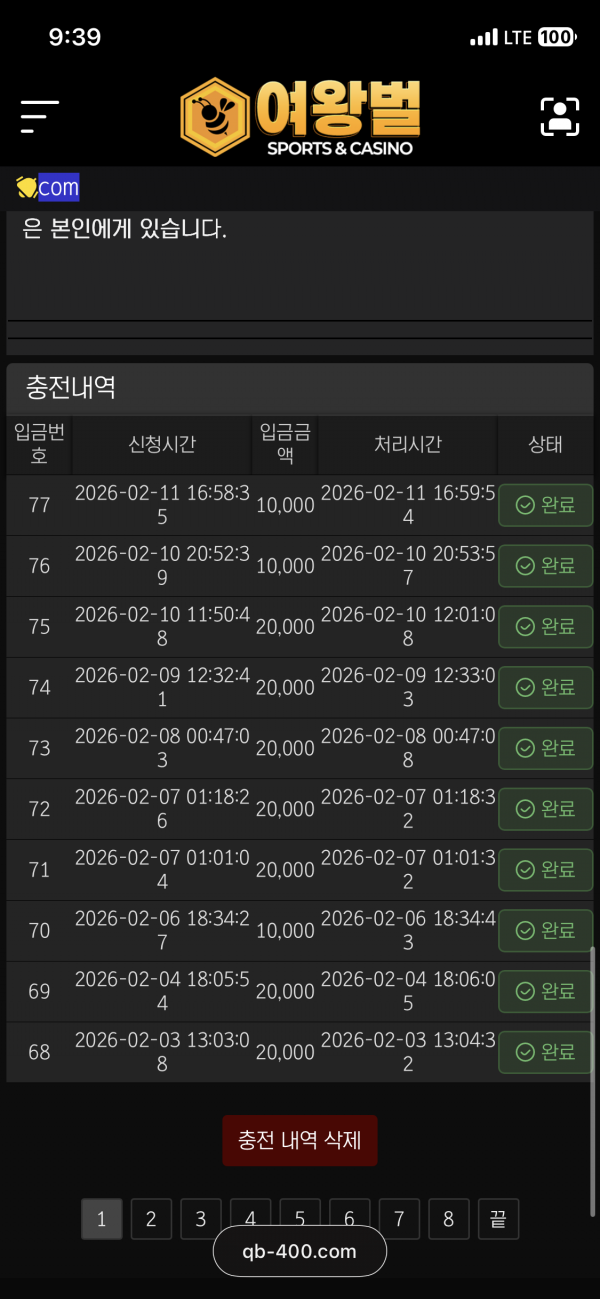600x1299 pixels.
Task: Select page 1 of the charge history
Action: (101, 1219)
